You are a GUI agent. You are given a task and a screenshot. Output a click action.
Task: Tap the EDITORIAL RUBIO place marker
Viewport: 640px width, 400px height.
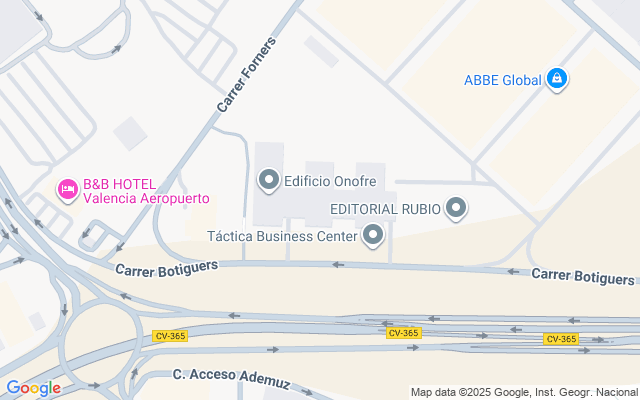click(456, 208)
